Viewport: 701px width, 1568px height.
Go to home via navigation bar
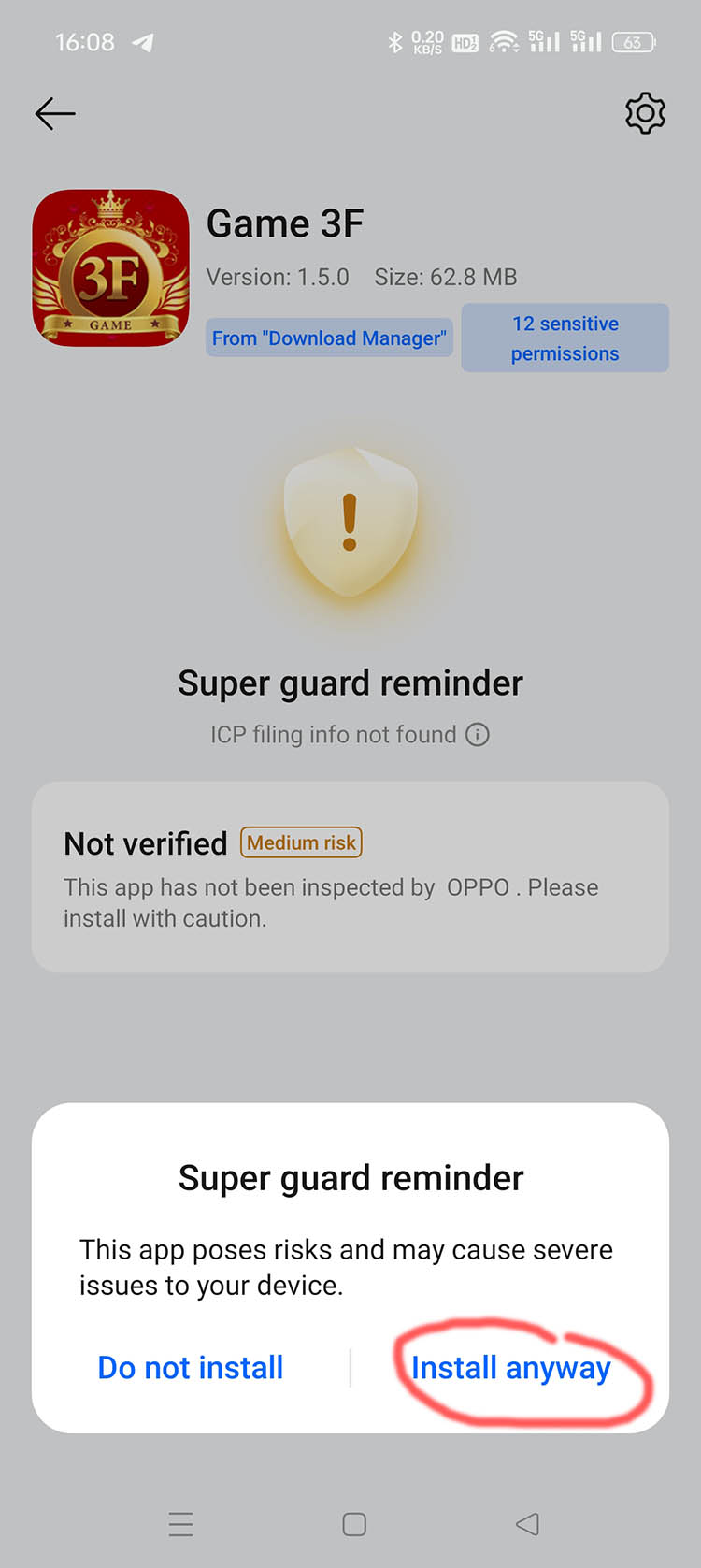[354, 1524]
